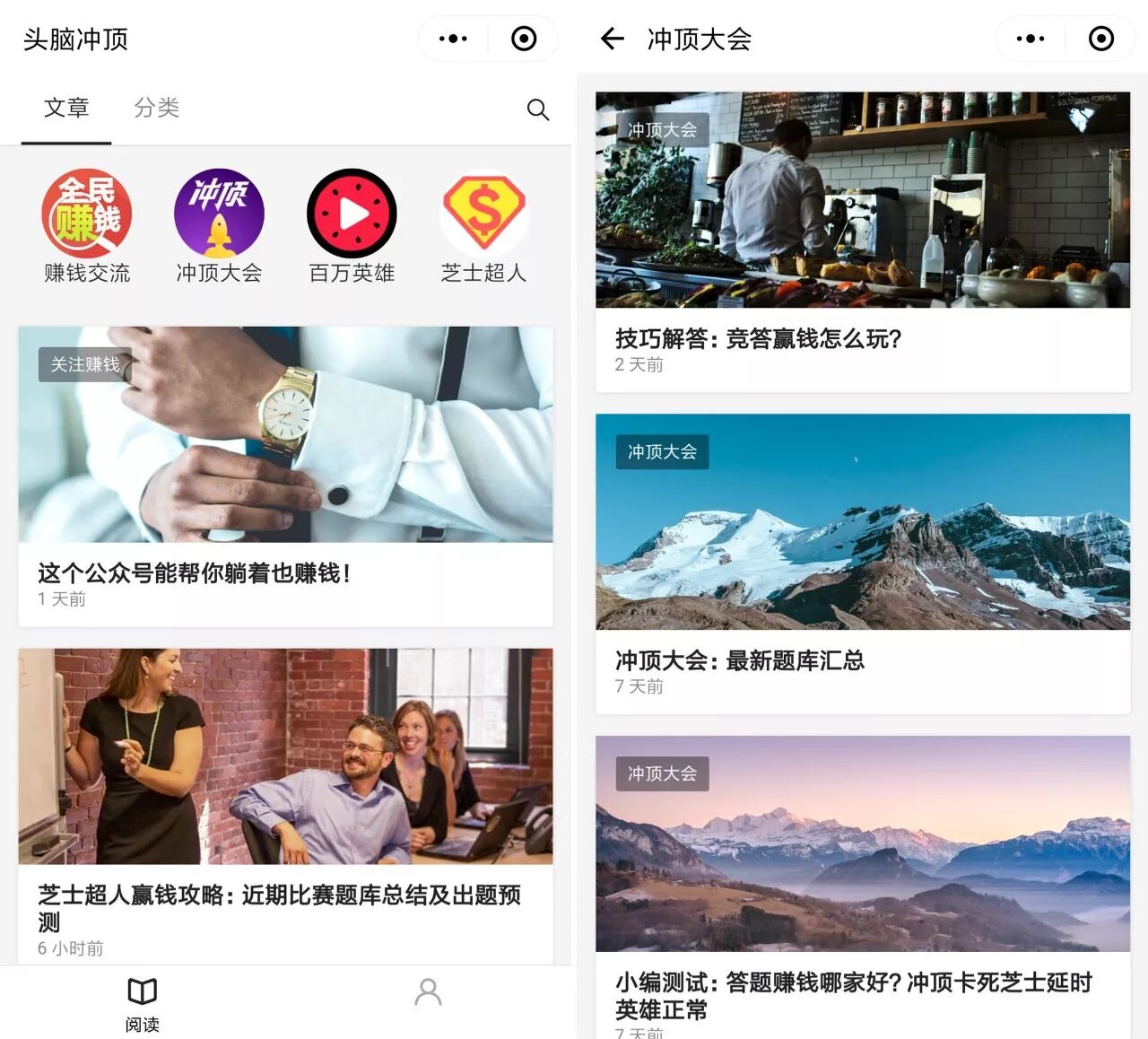The image size is (1148, 1039).
Task: Go back from the 冲顶大会 page
Action: (x=613, y=39)
